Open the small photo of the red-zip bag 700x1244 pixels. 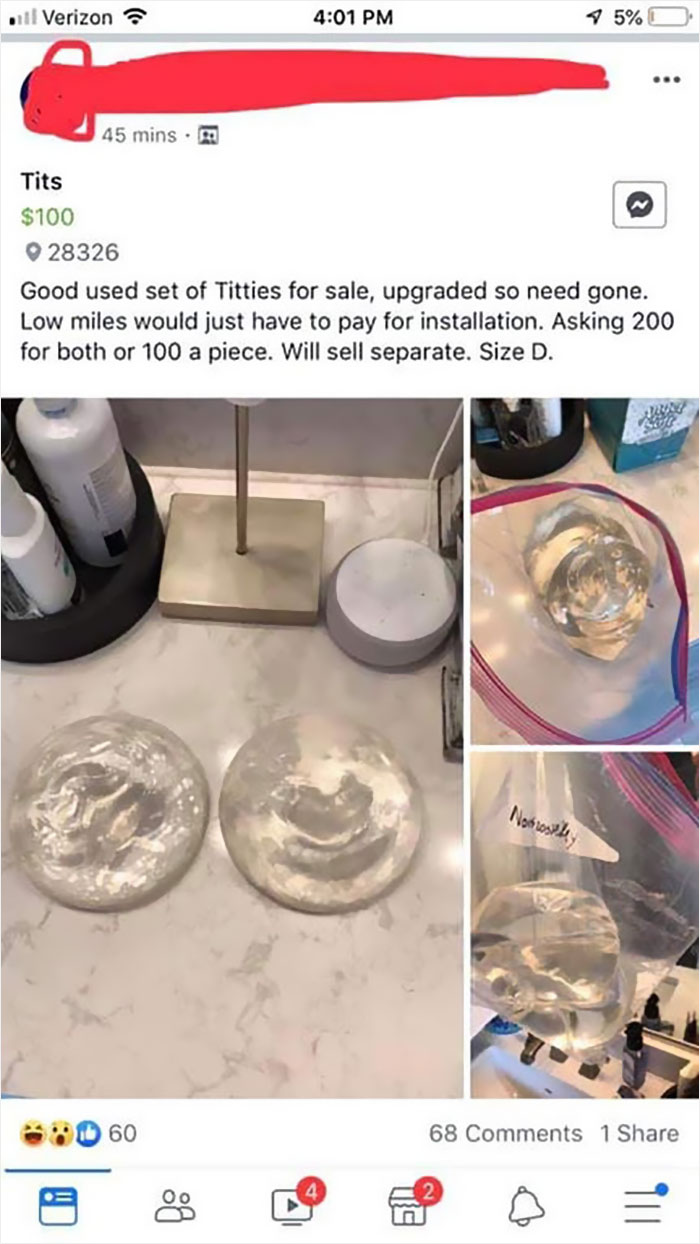(x=585, y=570)
